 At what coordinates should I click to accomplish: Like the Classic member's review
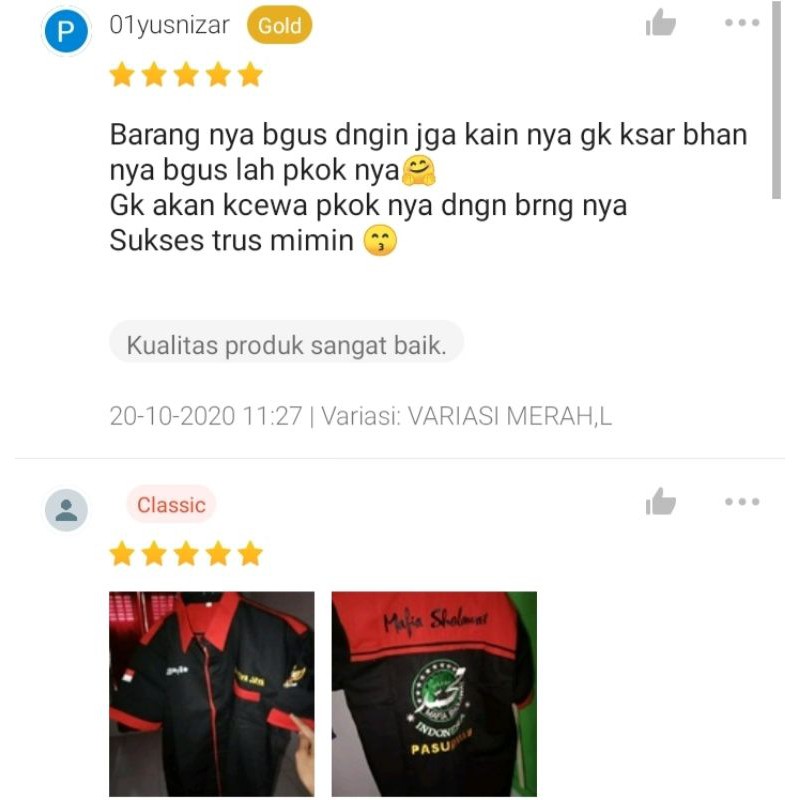click(x=661, y=502)
